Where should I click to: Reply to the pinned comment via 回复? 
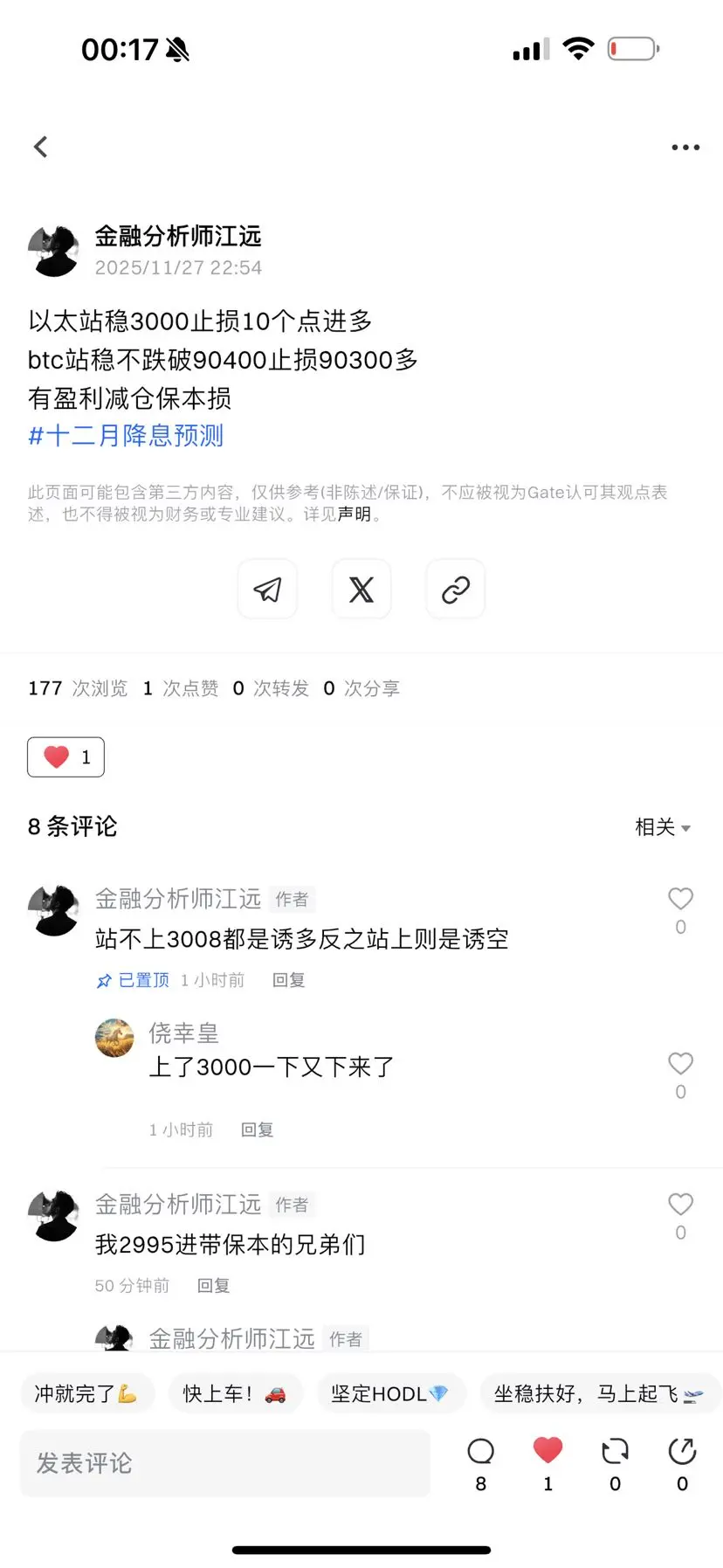tap(288, 979)
